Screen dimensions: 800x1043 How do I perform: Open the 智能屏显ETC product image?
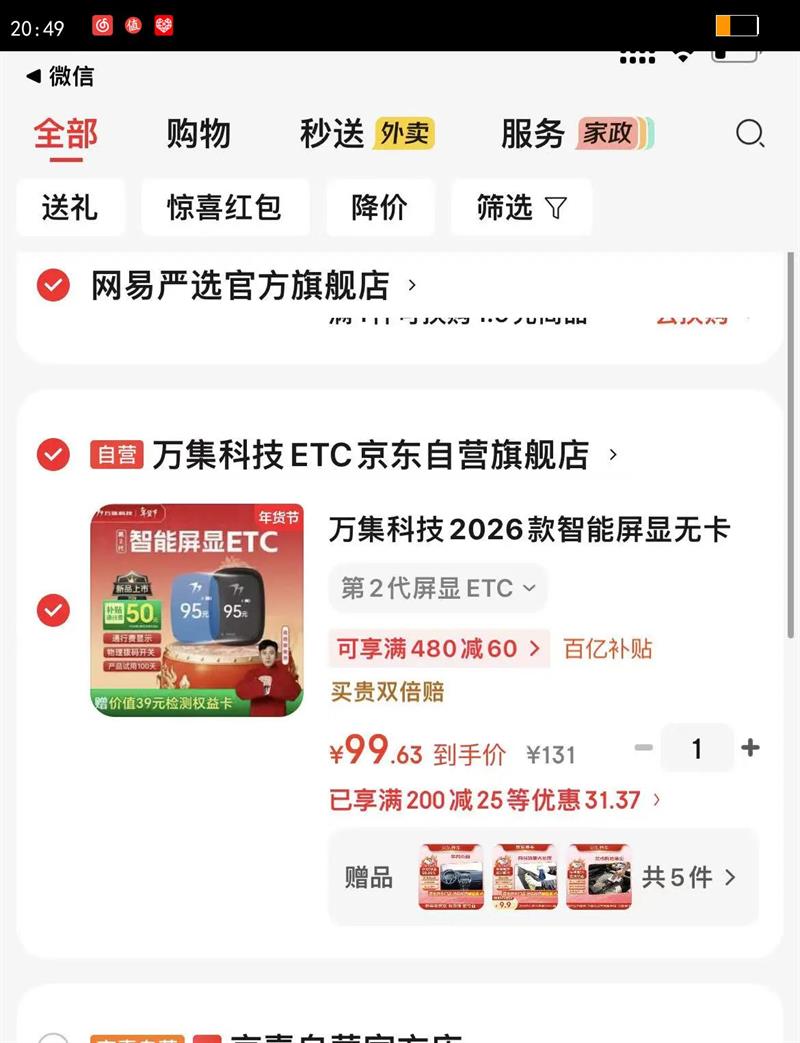(x=197, y=610)
